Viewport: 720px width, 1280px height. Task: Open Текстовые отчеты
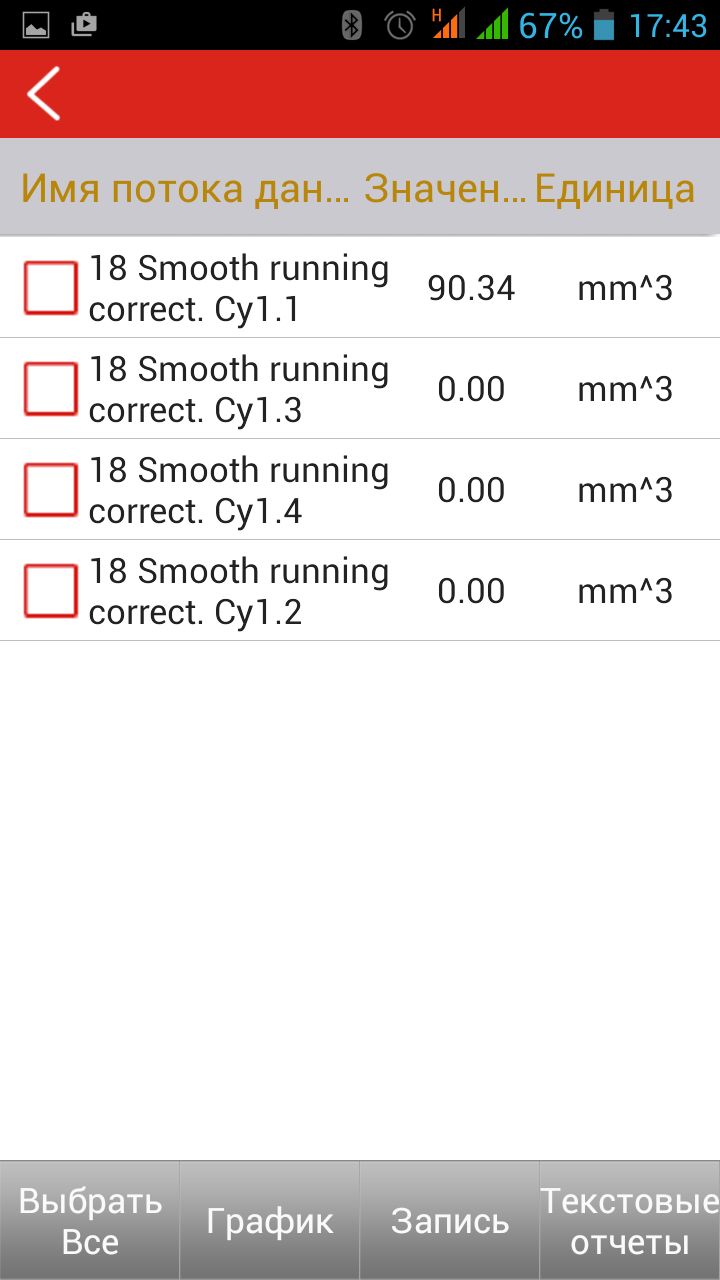pos(630,1221)
